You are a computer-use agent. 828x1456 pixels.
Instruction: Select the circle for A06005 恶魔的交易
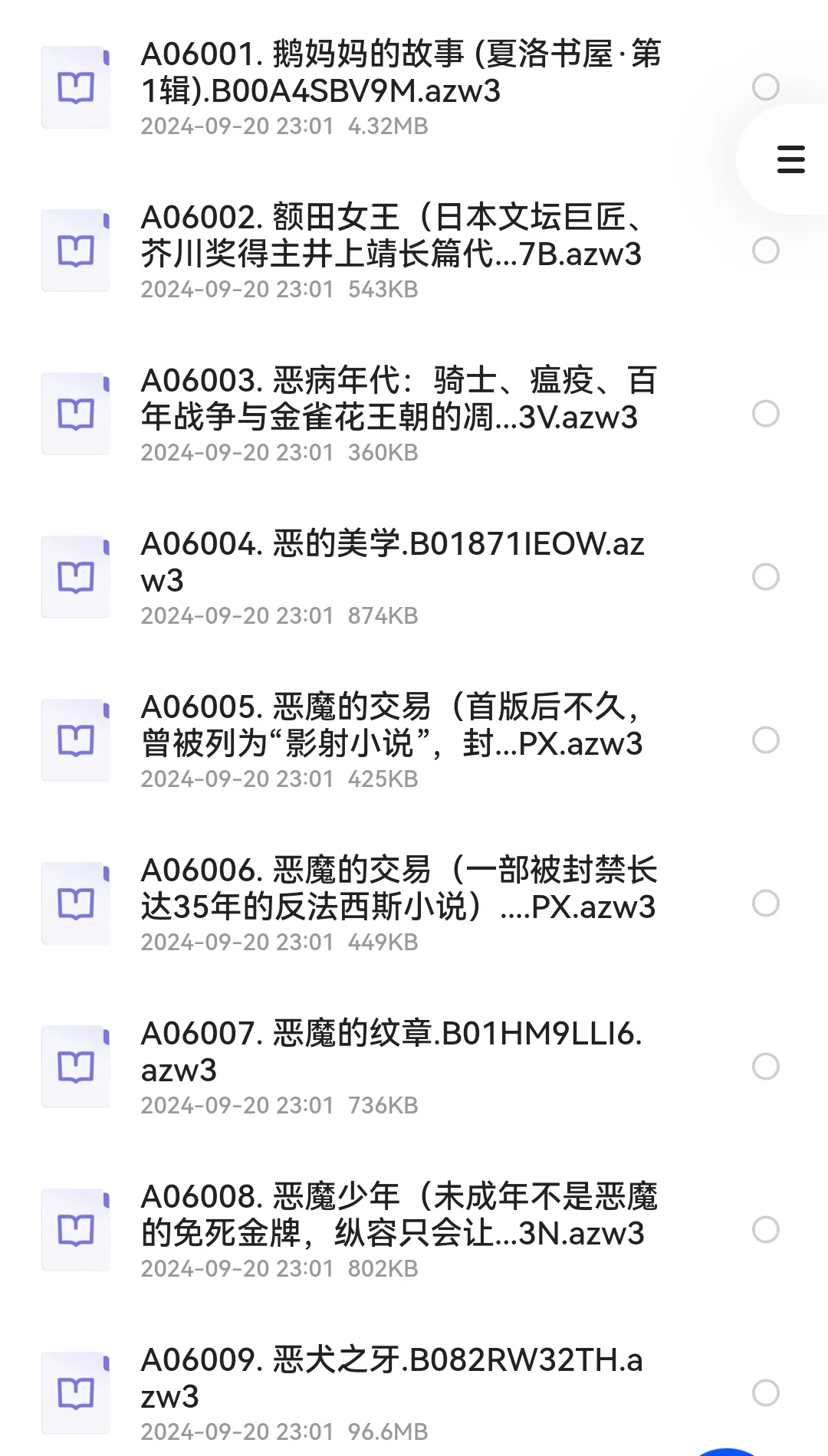(765, 740)
